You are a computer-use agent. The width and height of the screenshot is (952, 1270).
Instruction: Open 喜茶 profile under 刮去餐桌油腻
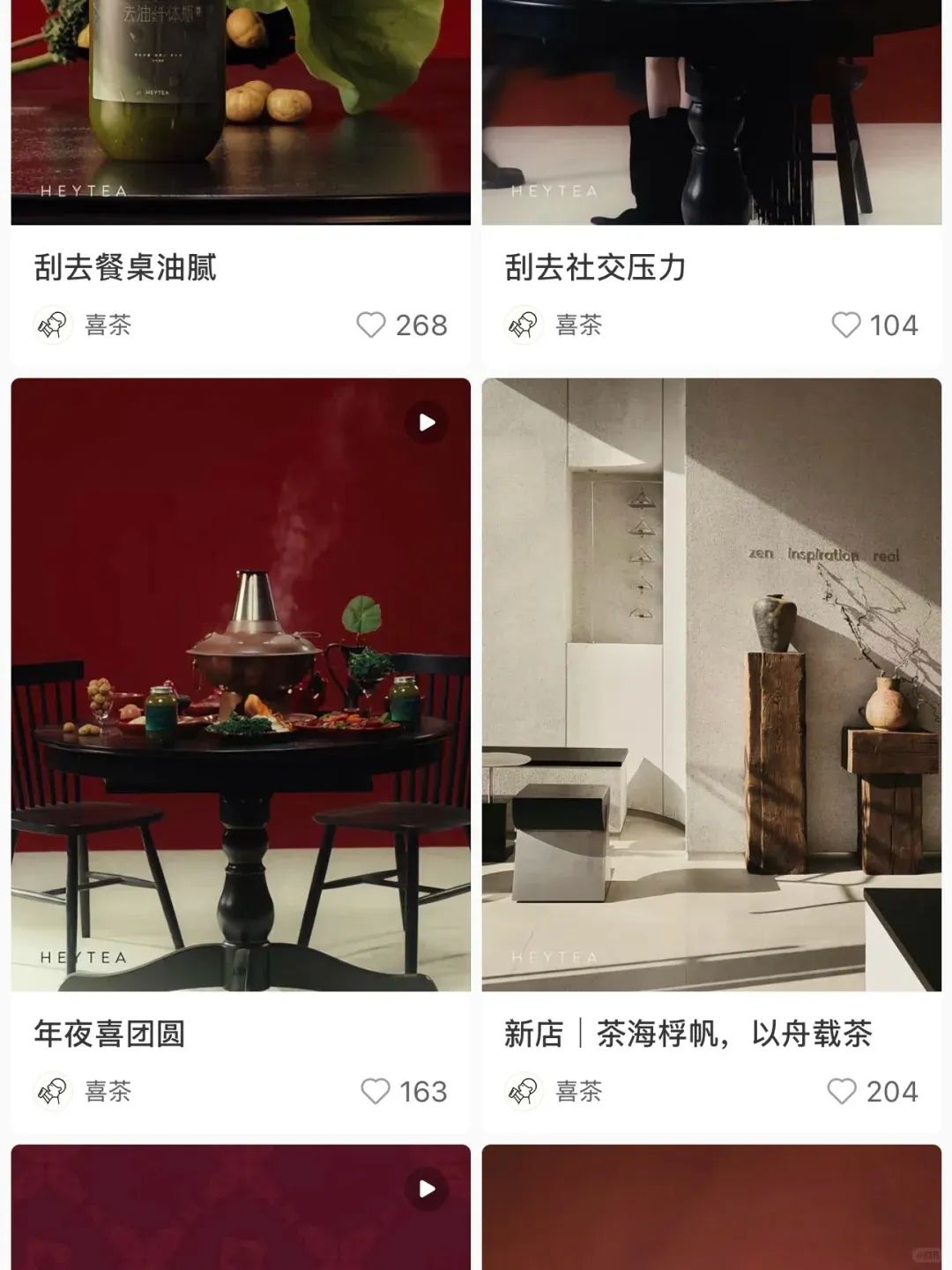[x=84, y=325]
